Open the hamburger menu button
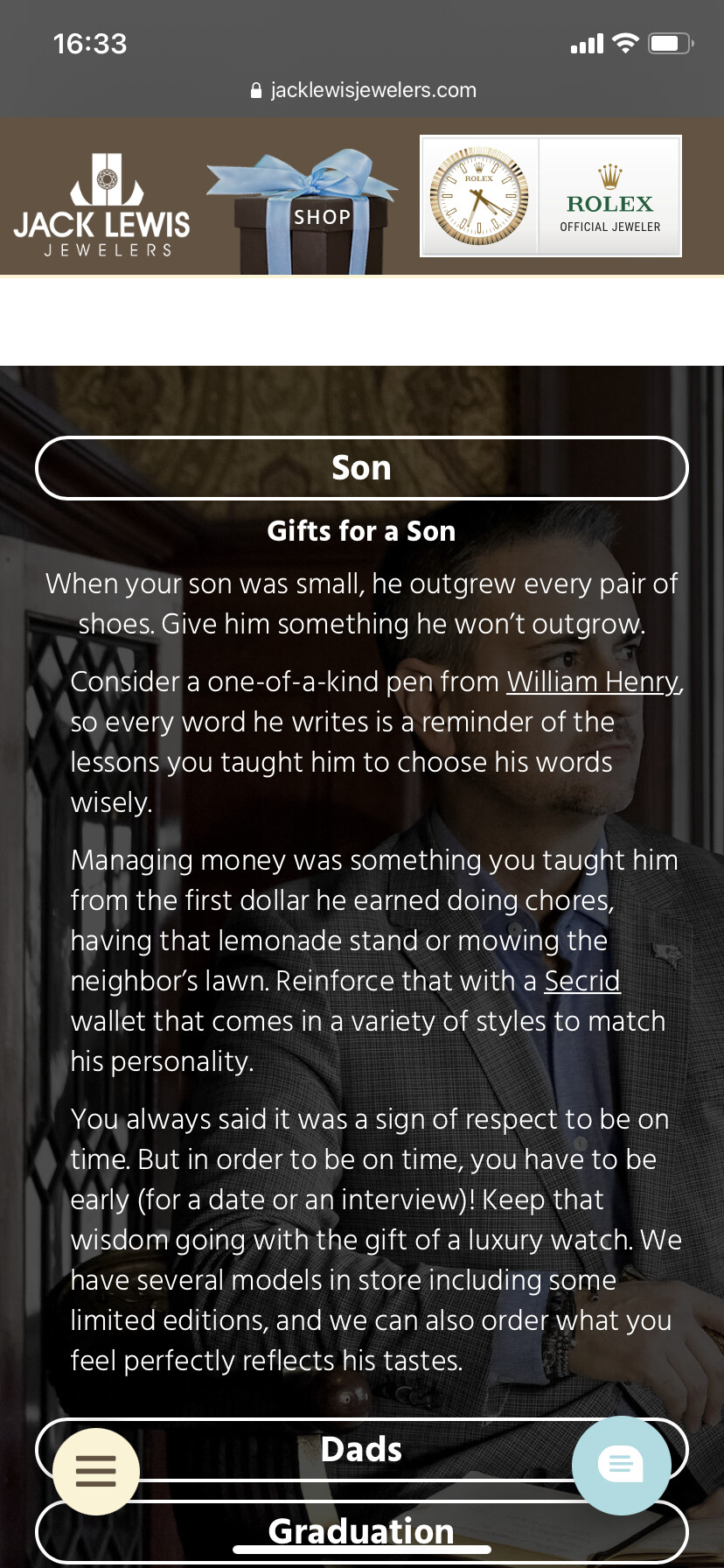The height and width of the screenshot is (1568, 724). point(96,1471)
